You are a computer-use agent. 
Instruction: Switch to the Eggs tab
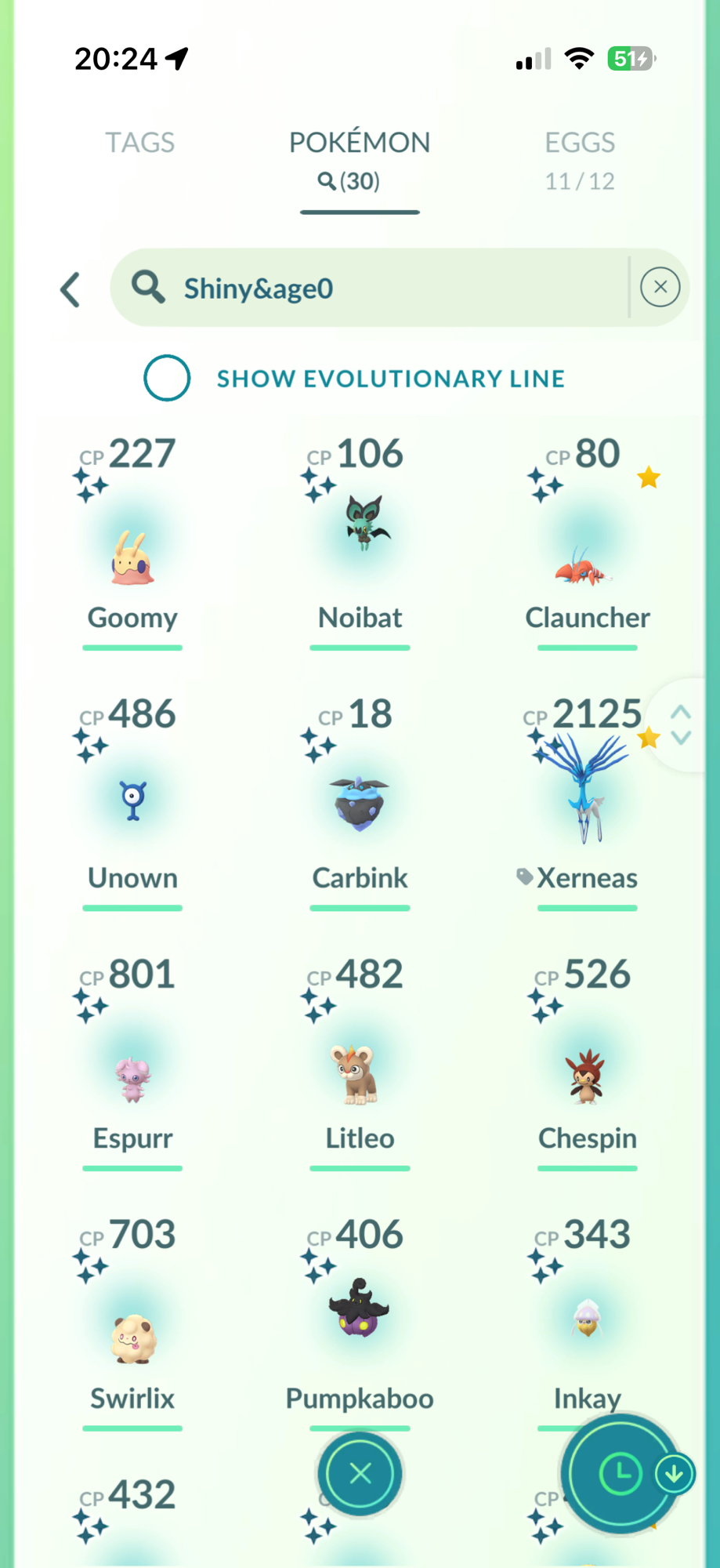pos(580,157)
